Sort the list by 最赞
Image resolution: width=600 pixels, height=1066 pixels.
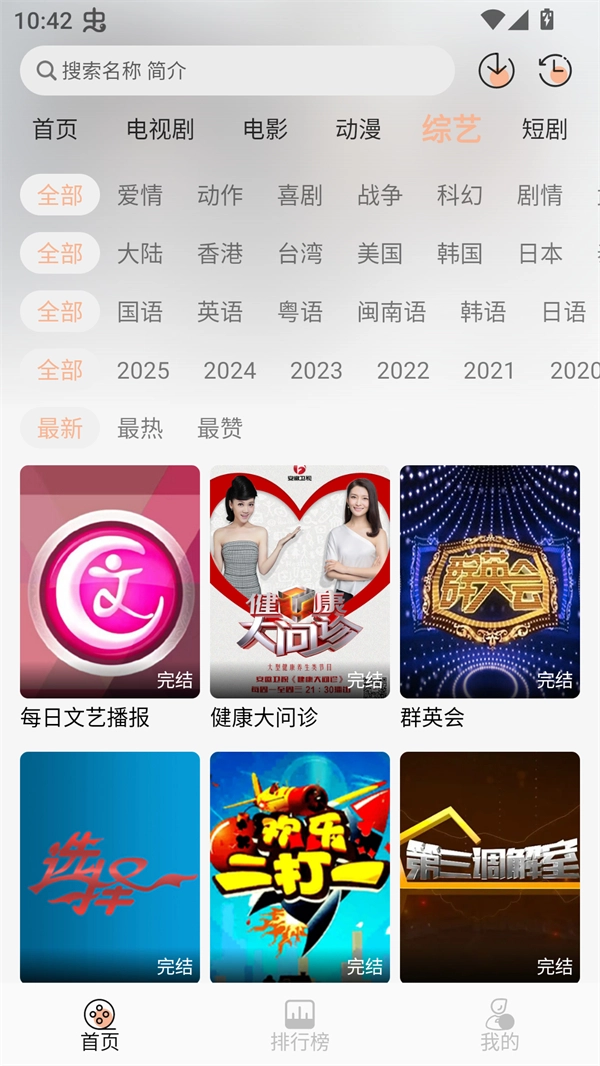click(220, 429)
